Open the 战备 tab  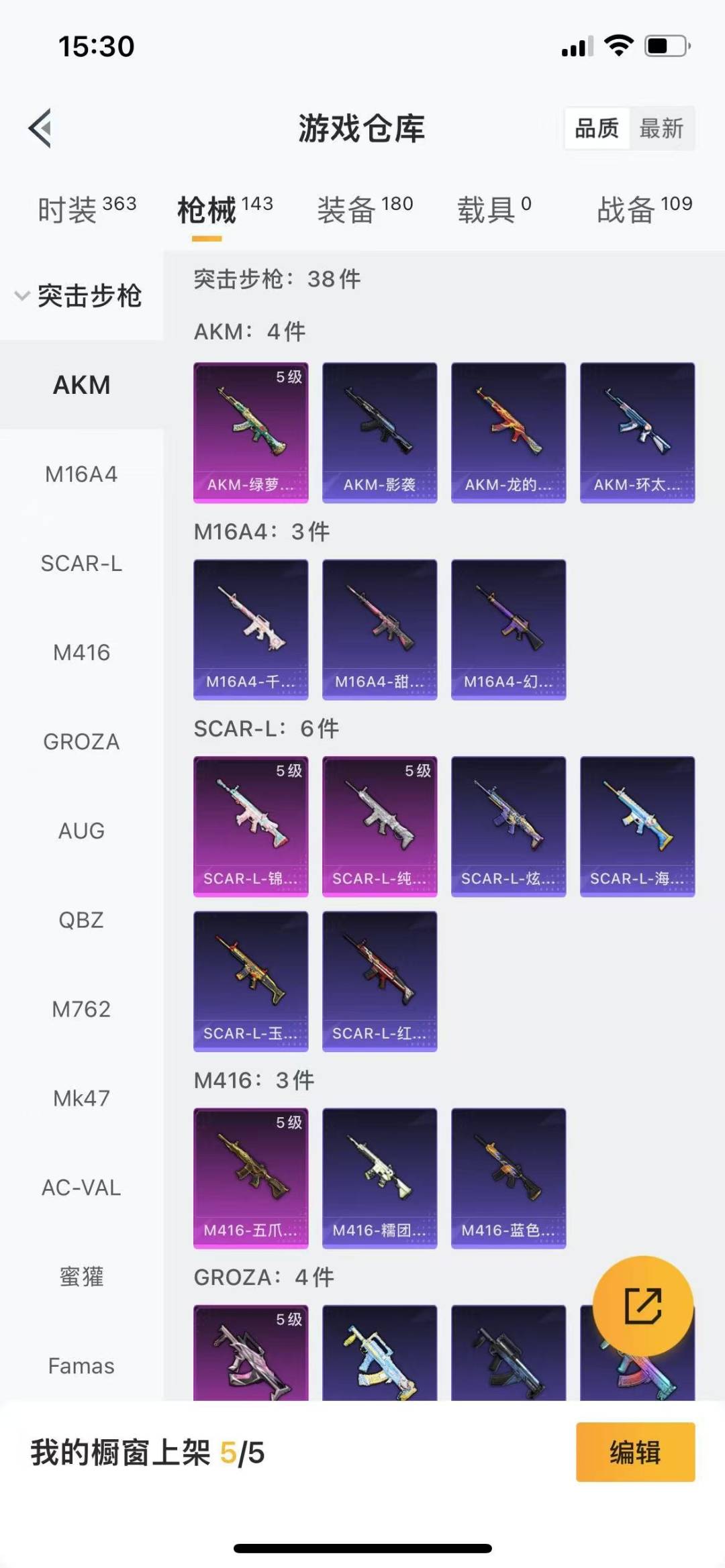point(645,209)
